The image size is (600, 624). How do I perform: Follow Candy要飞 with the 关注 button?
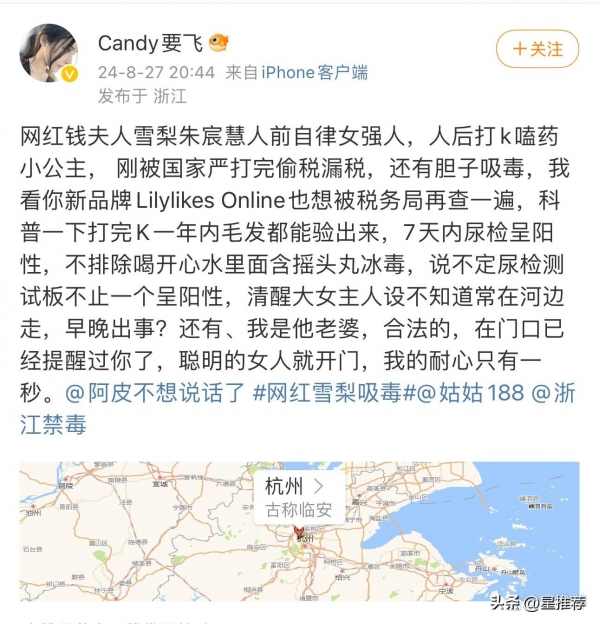pos(538,48)
